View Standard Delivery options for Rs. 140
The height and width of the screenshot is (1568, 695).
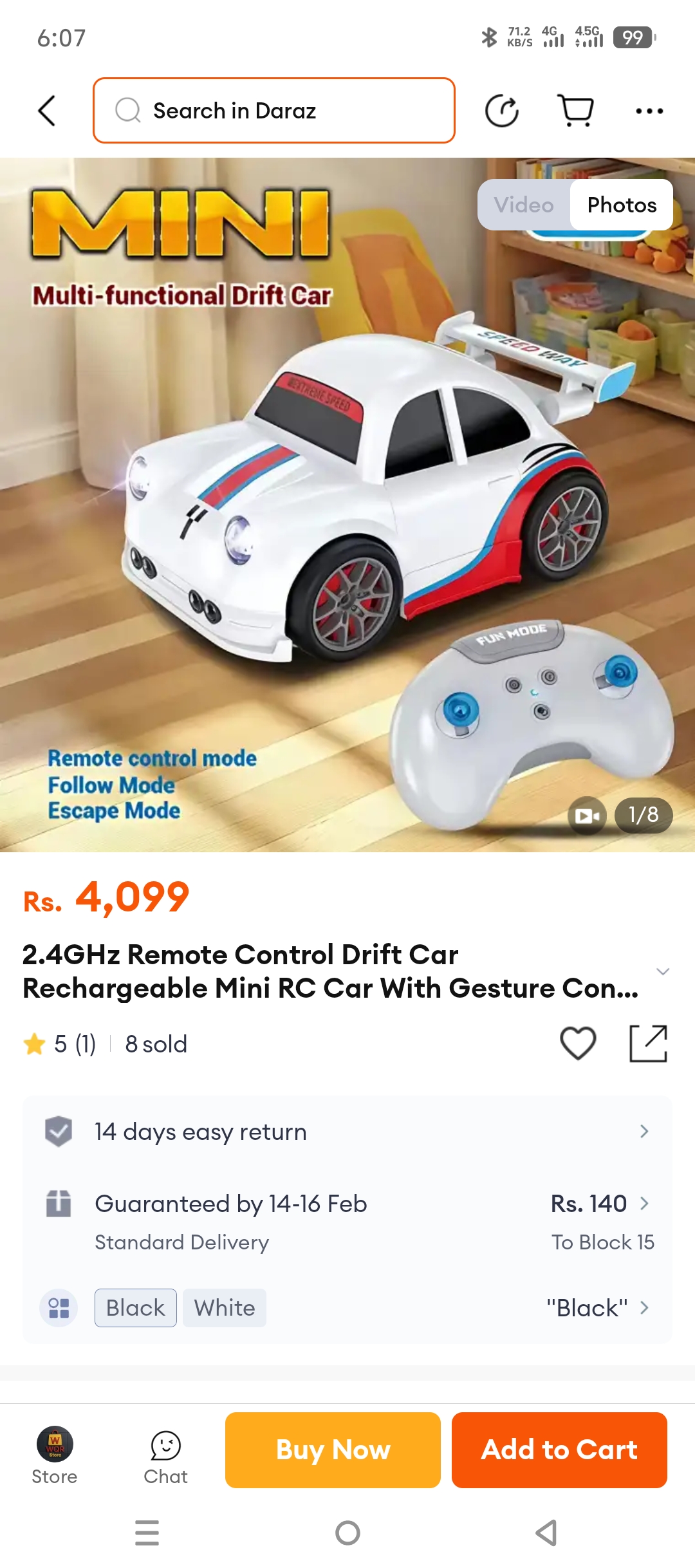tap(347, 1222)
